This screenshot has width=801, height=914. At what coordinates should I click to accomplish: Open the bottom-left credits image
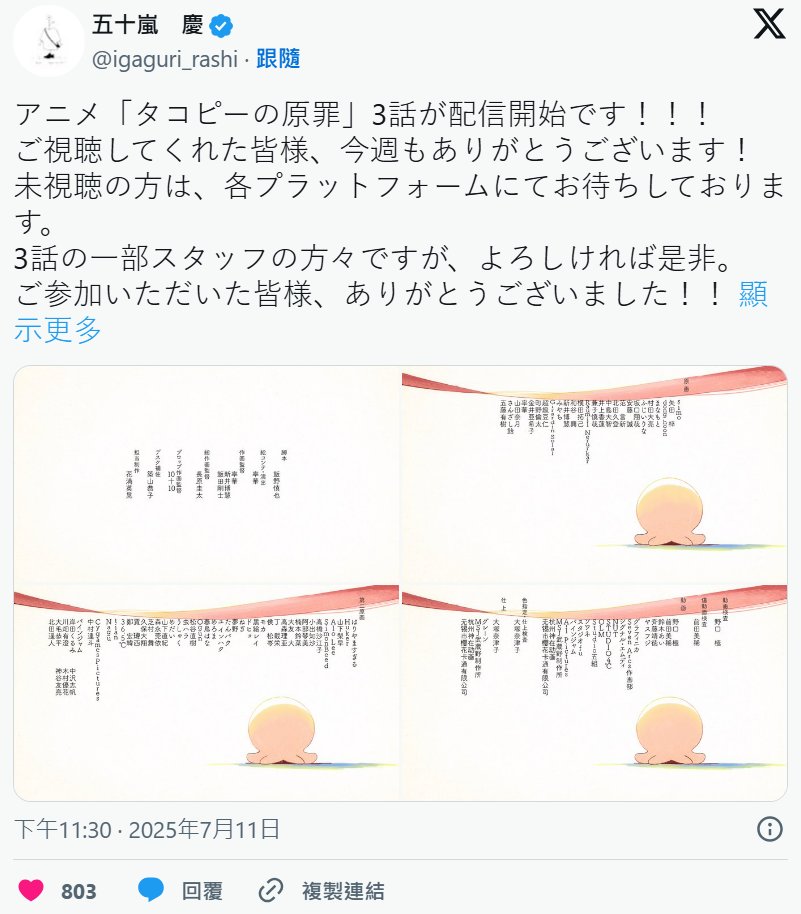tap(206, 692)
